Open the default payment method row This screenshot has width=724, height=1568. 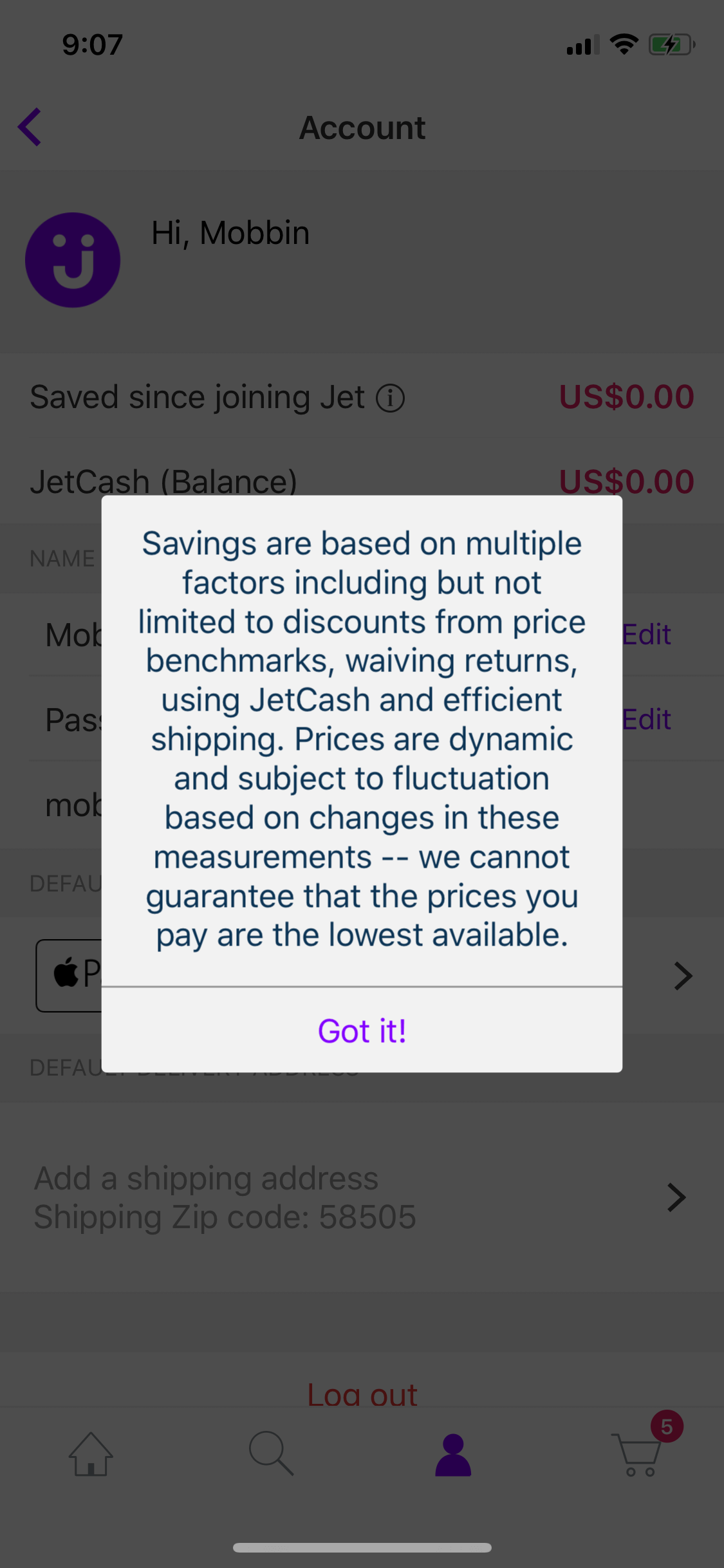click(x=362, y=976)
